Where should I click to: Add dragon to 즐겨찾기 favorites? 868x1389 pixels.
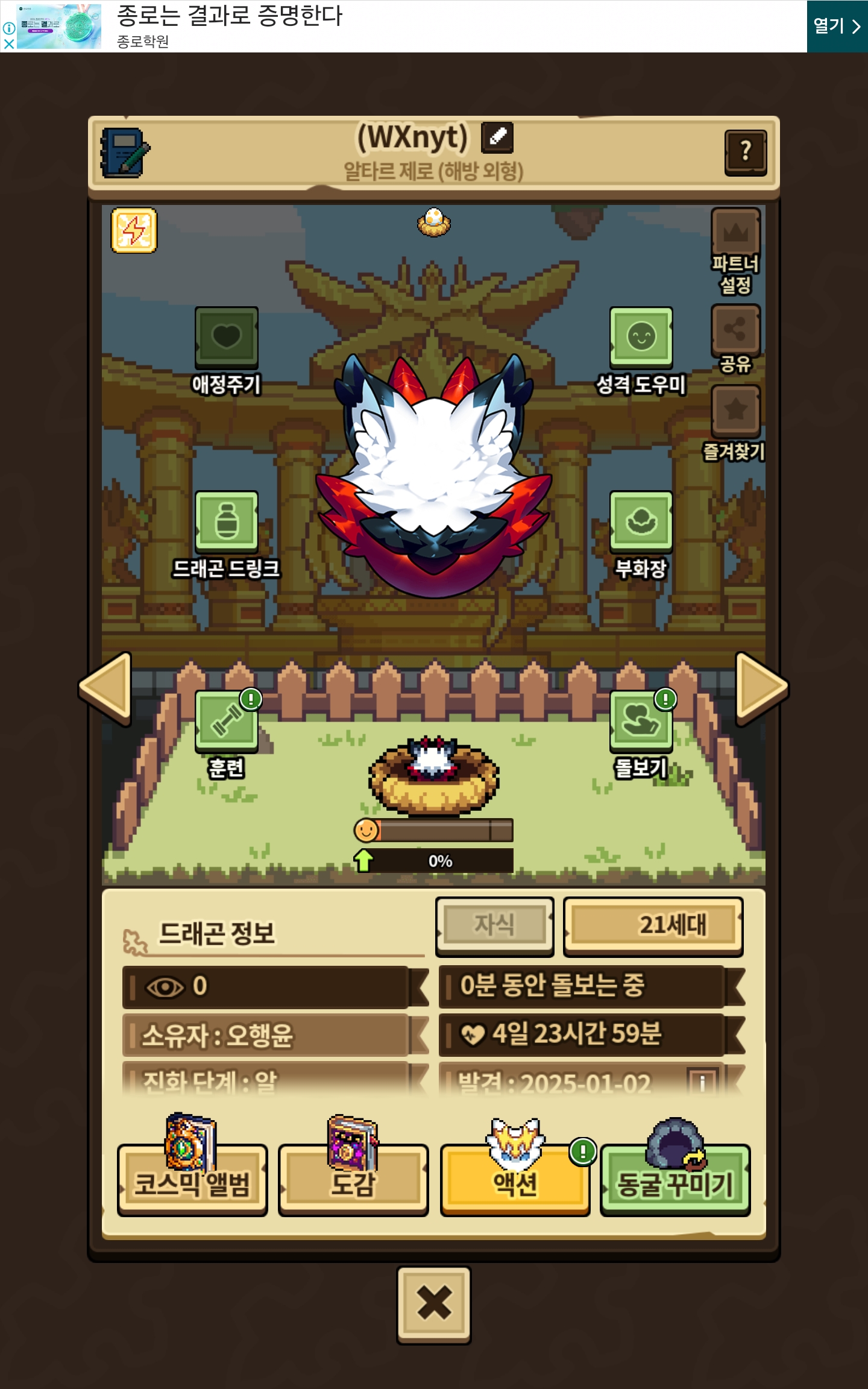point(735,411)
